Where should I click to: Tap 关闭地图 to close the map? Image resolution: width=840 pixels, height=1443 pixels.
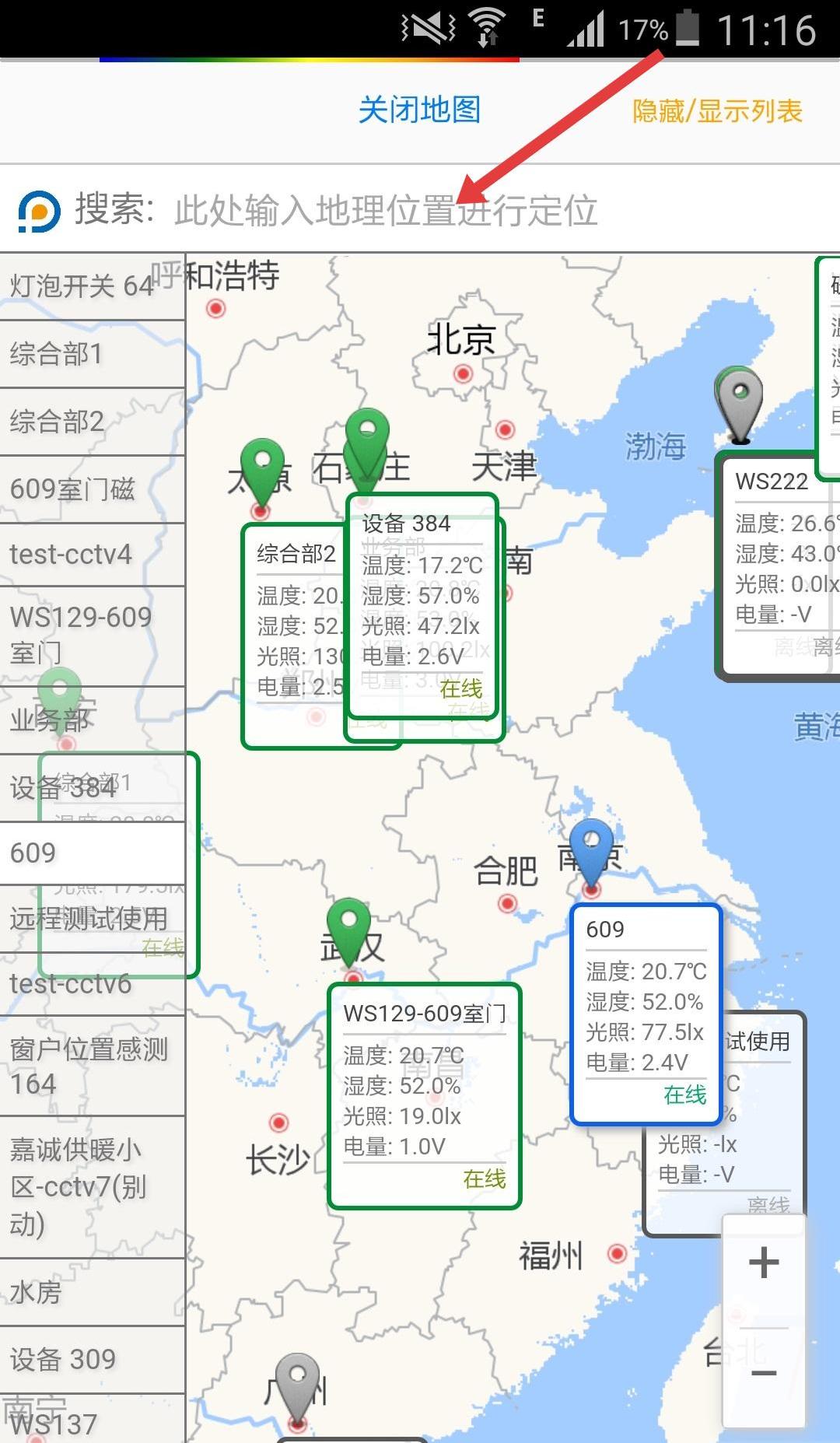(419, 110)
